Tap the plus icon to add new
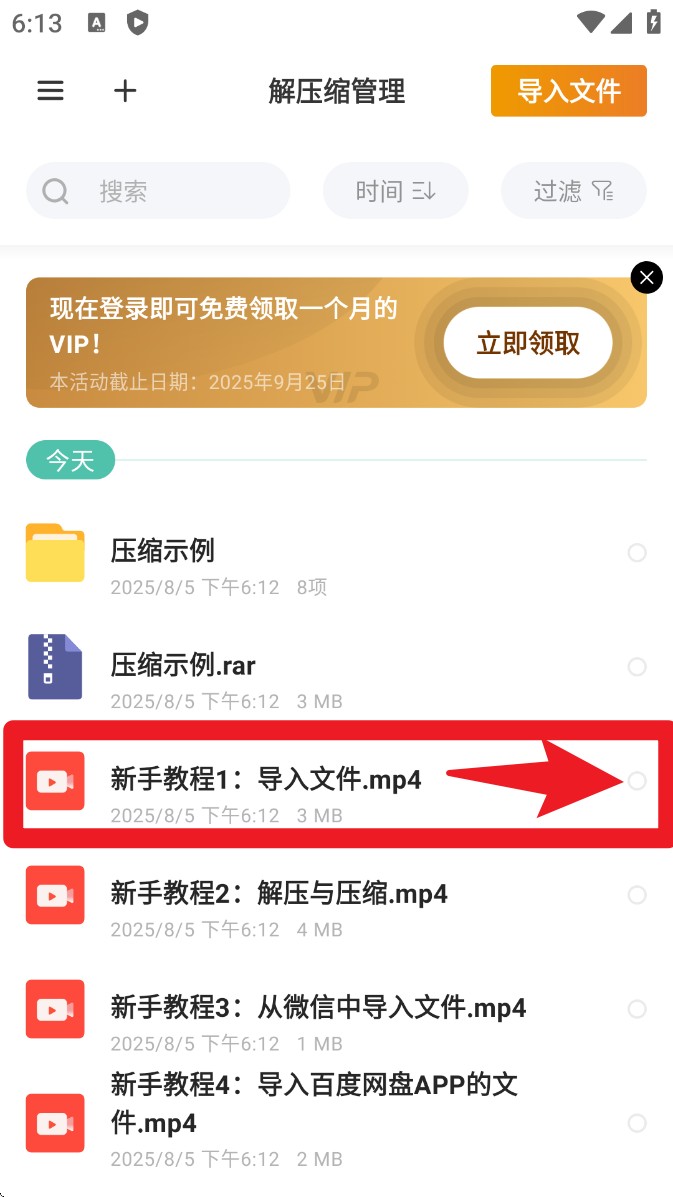Screen dimensions: 673x1197 [125, 91]
